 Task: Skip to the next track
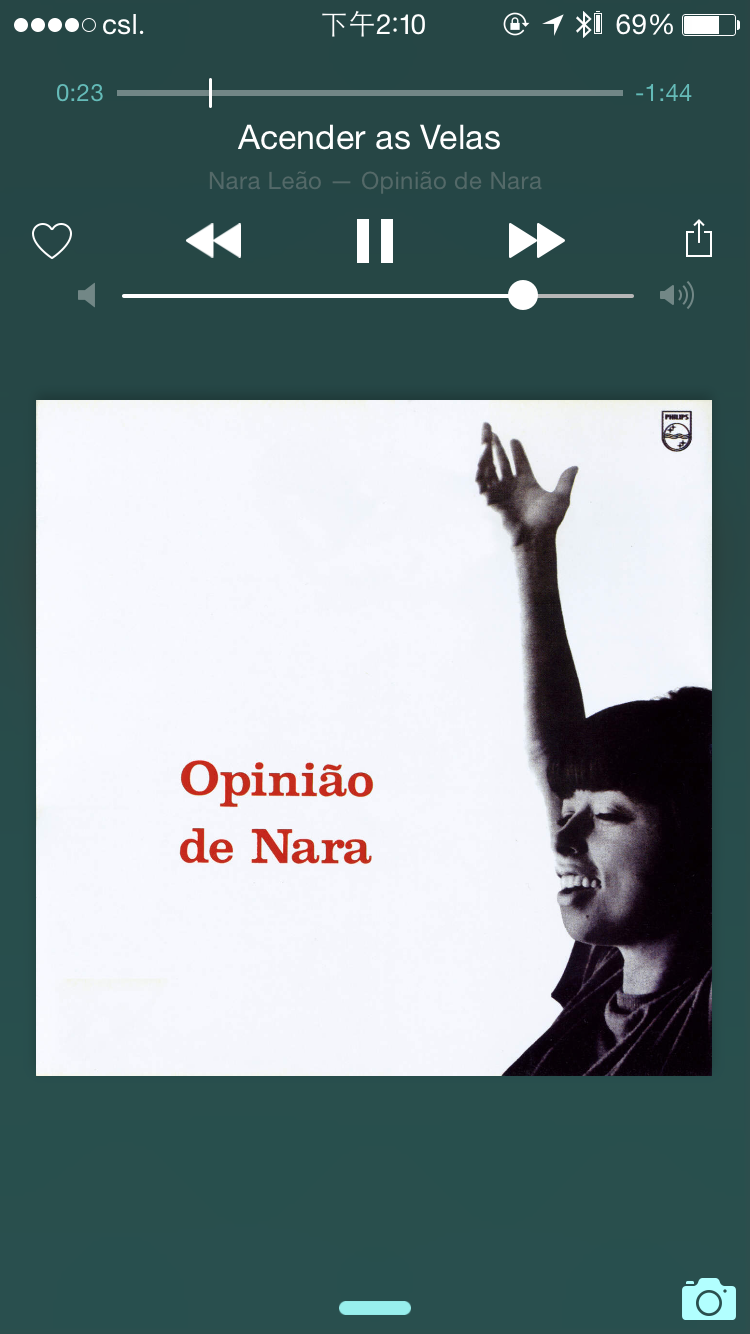pyautogui.click(x=536, y=241)
